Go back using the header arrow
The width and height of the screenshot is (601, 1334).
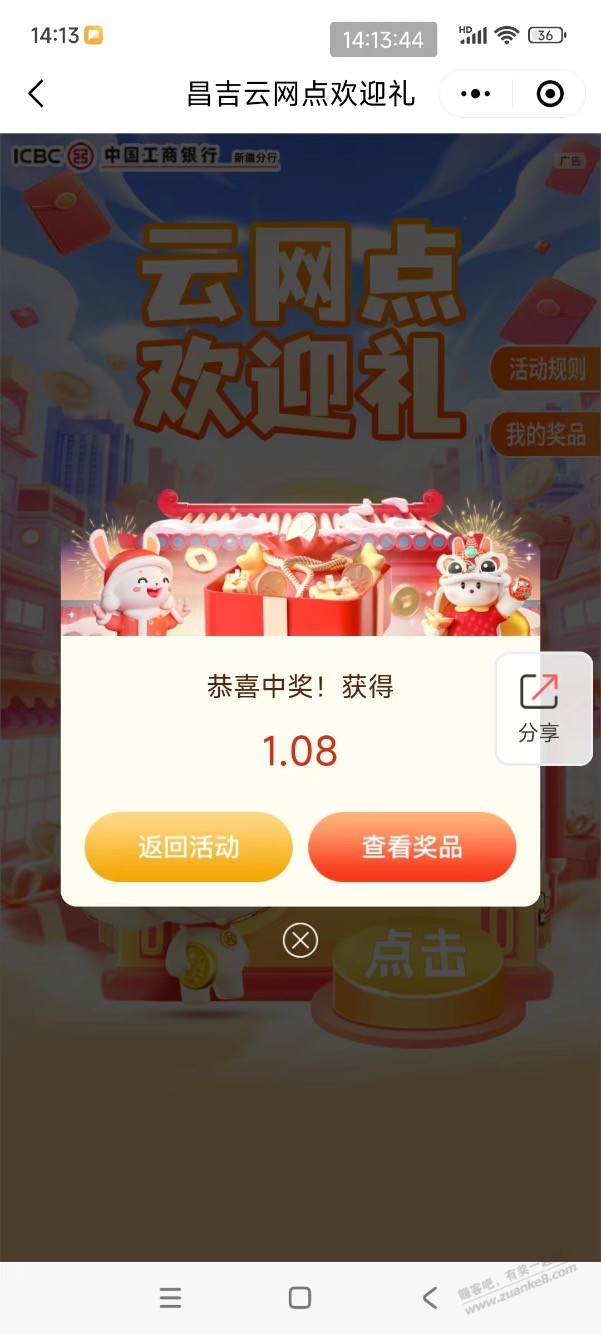37,94
